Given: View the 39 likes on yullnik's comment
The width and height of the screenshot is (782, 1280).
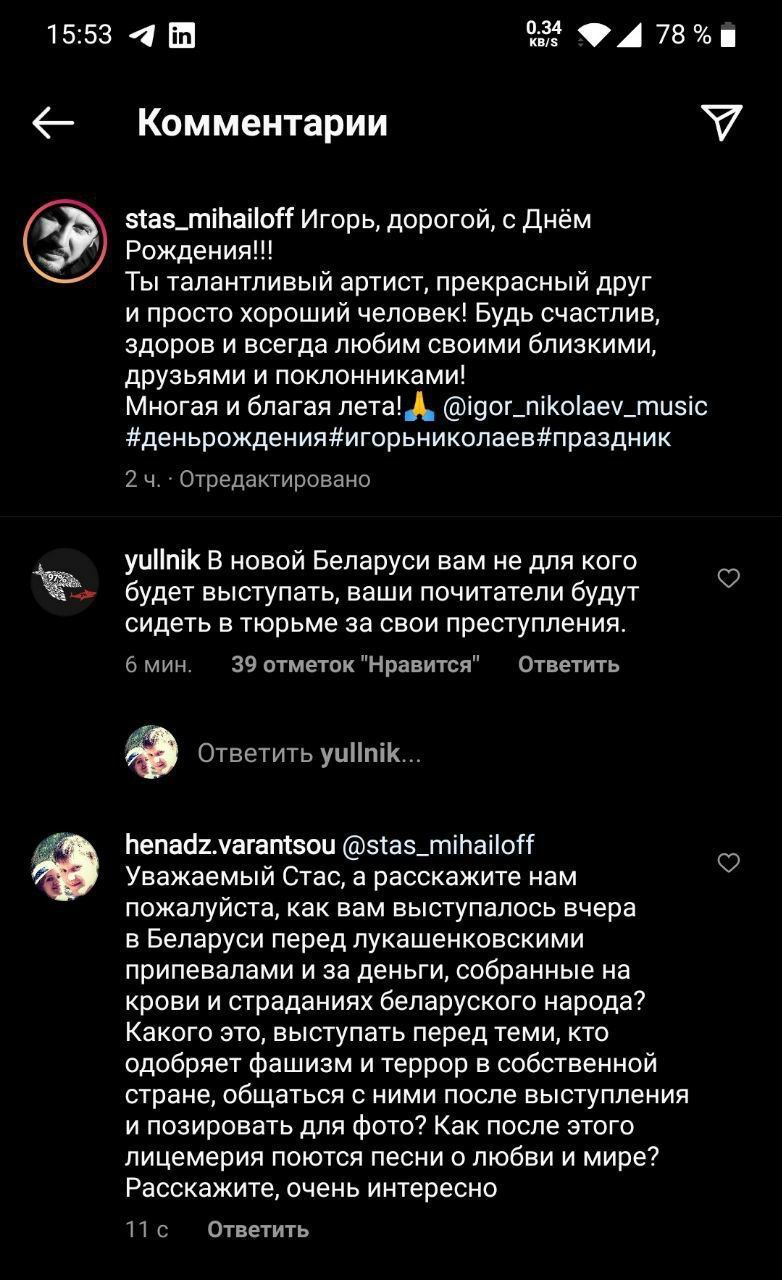Looking at the screenshot, I should point(355,665).
